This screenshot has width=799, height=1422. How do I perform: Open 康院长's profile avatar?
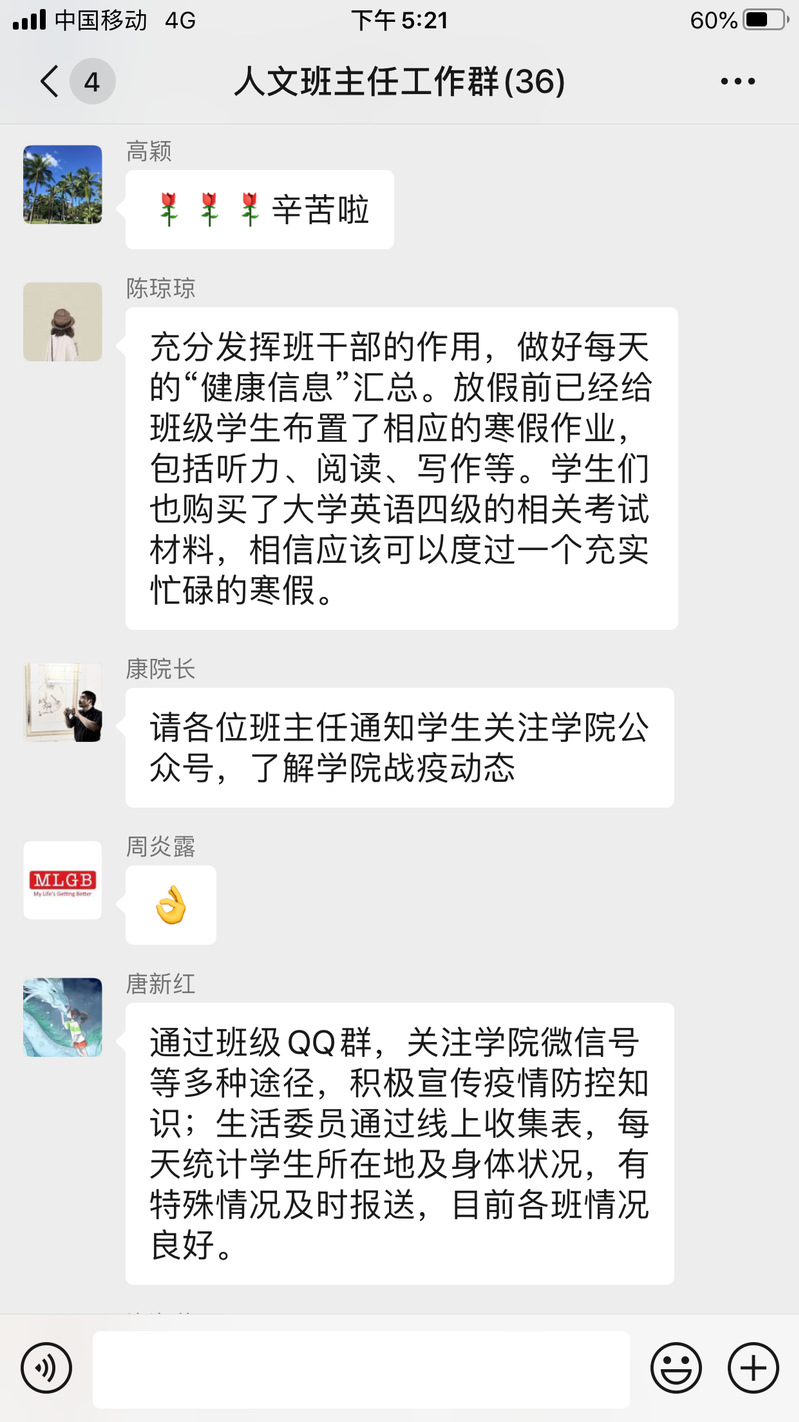point(63,702)
